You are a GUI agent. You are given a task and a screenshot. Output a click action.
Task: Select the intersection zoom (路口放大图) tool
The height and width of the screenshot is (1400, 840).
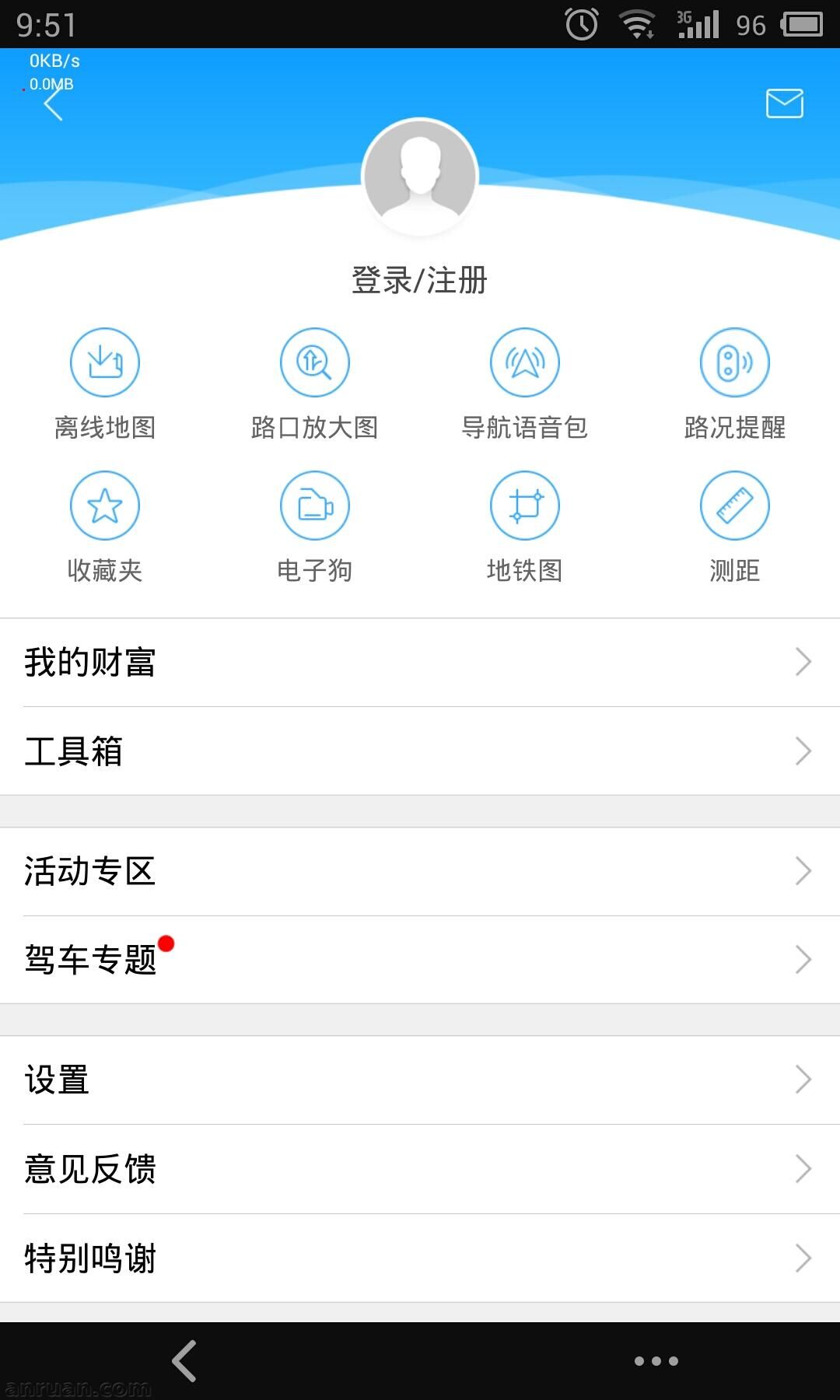pos(314,362)
